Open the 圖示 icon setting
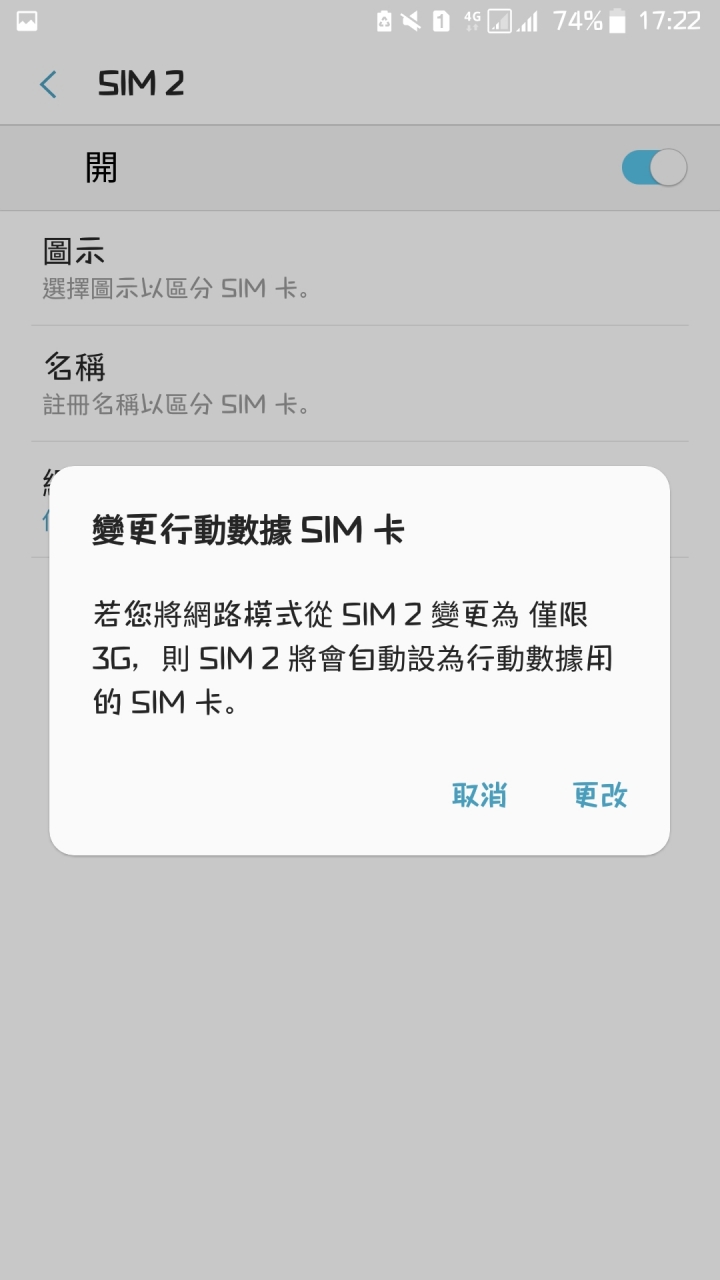 click(x=360, y=268)
